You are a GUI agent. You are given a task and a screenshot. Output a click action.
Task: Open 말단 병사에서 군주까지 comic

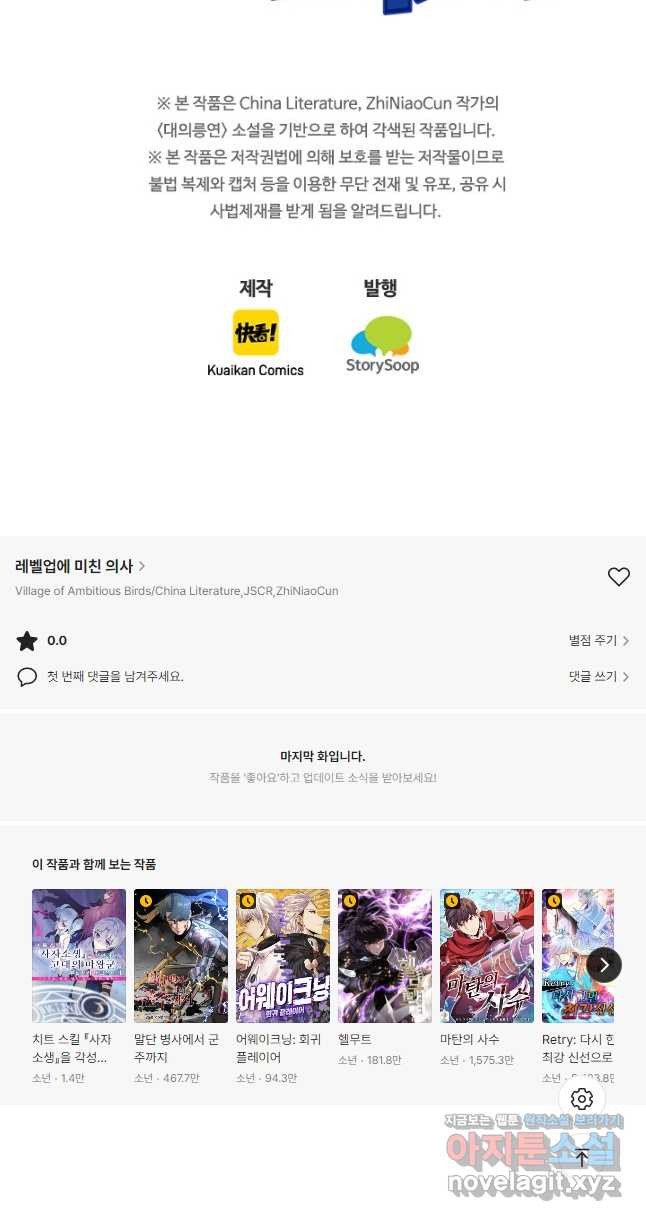click(x=181, y=956)
